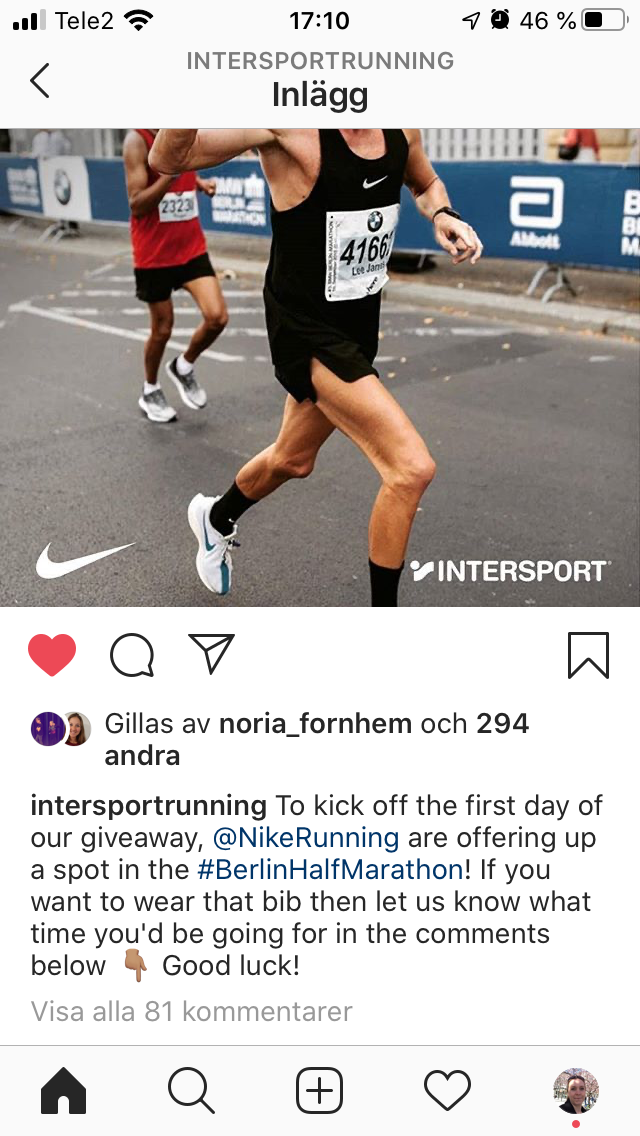Image resolution: width=640 pixels, height=1136 pixels.
Task: Go back from the Inlägg screen
Action: pyautogui.click(x=40, y=80)
